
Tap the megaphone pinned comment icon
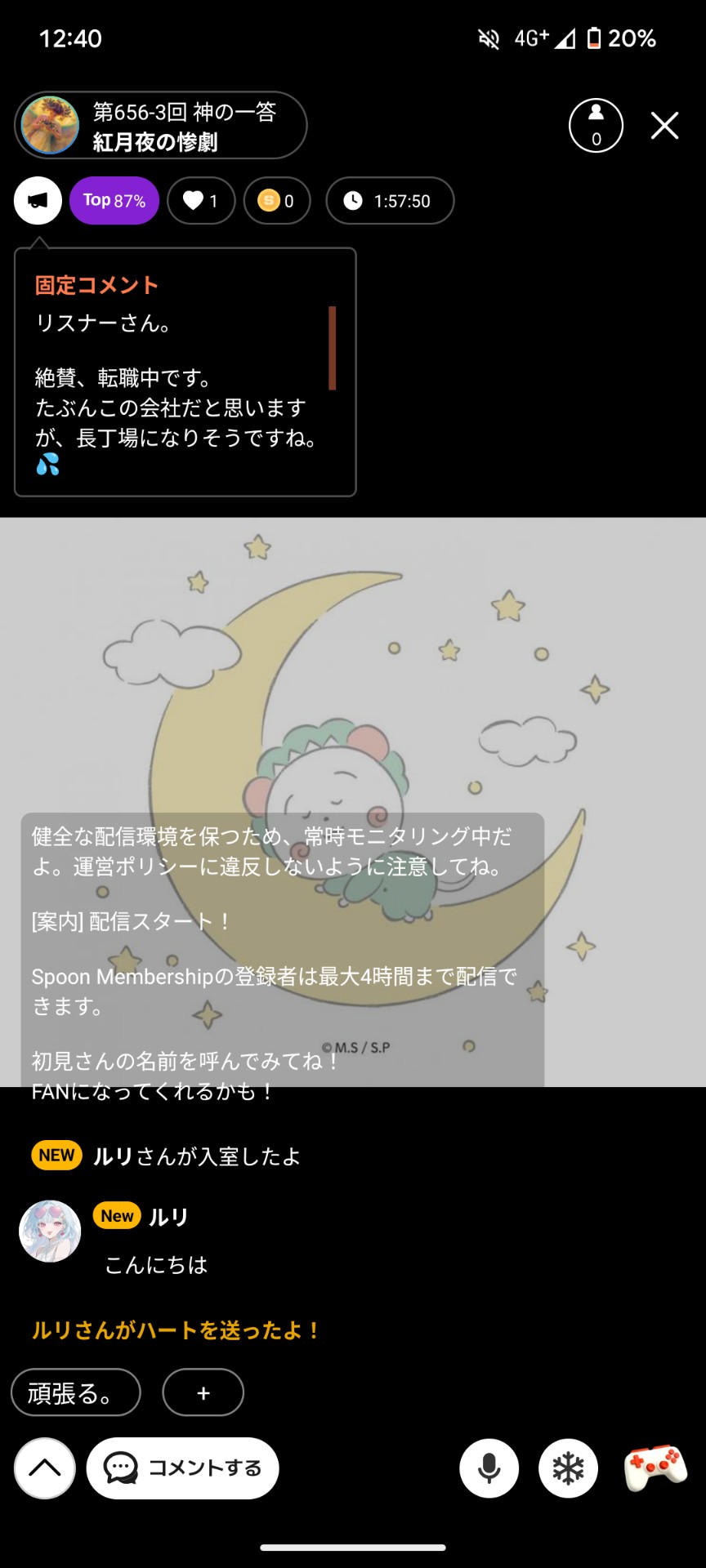38,201
